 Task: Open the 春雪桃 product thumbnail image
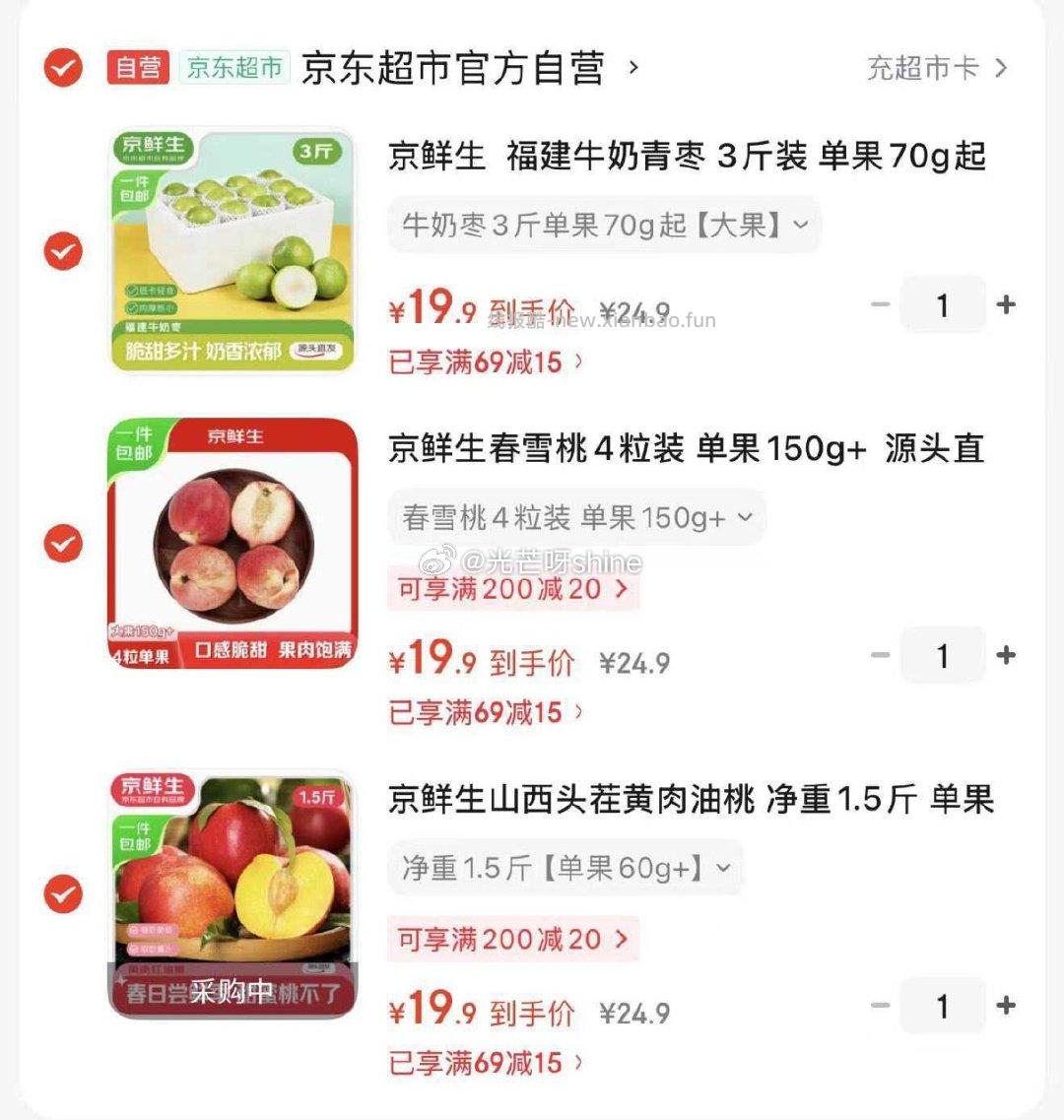(x=233, y=544)
